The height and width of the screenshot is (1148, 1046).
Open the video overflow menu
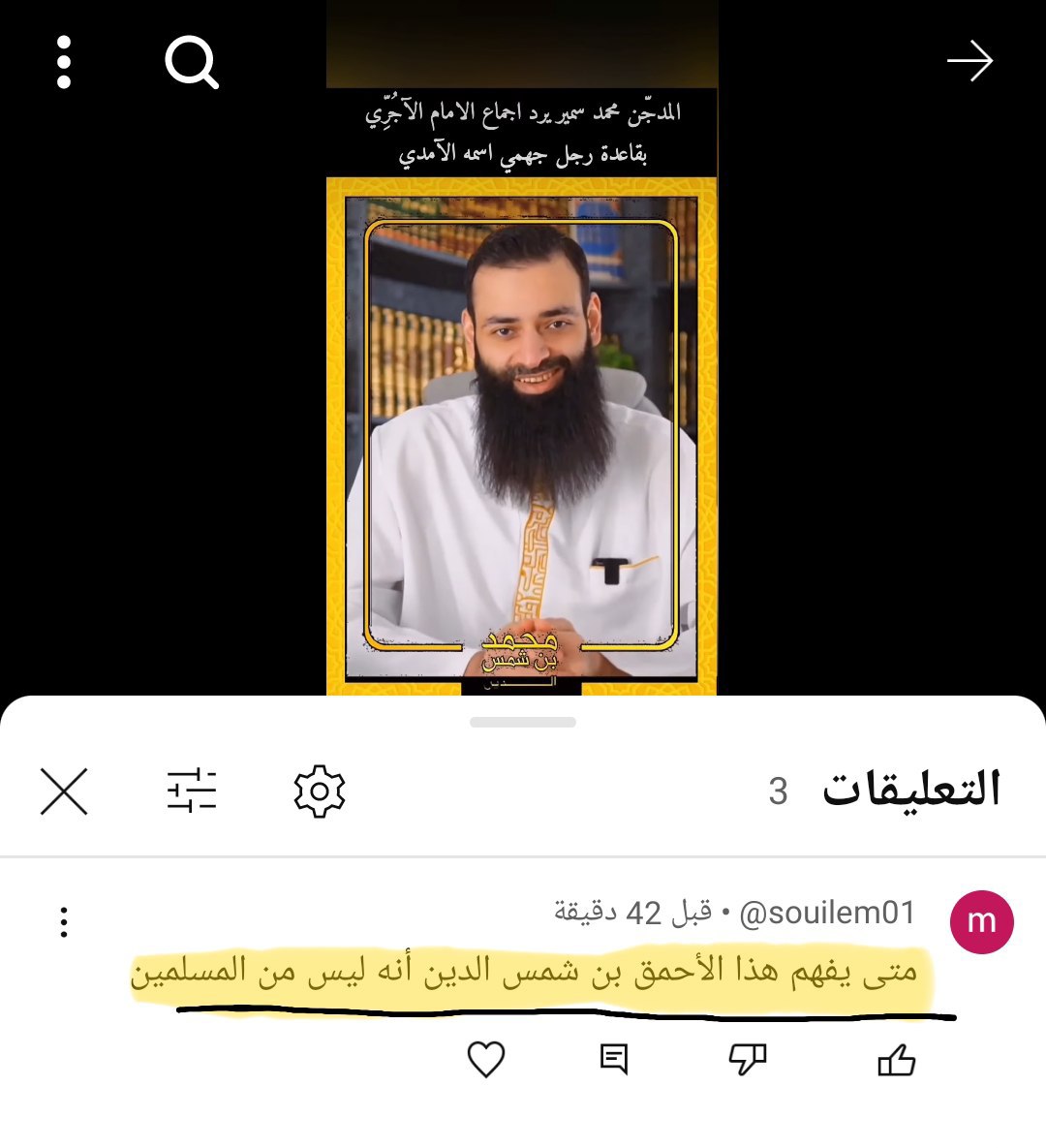click(64, 62)
